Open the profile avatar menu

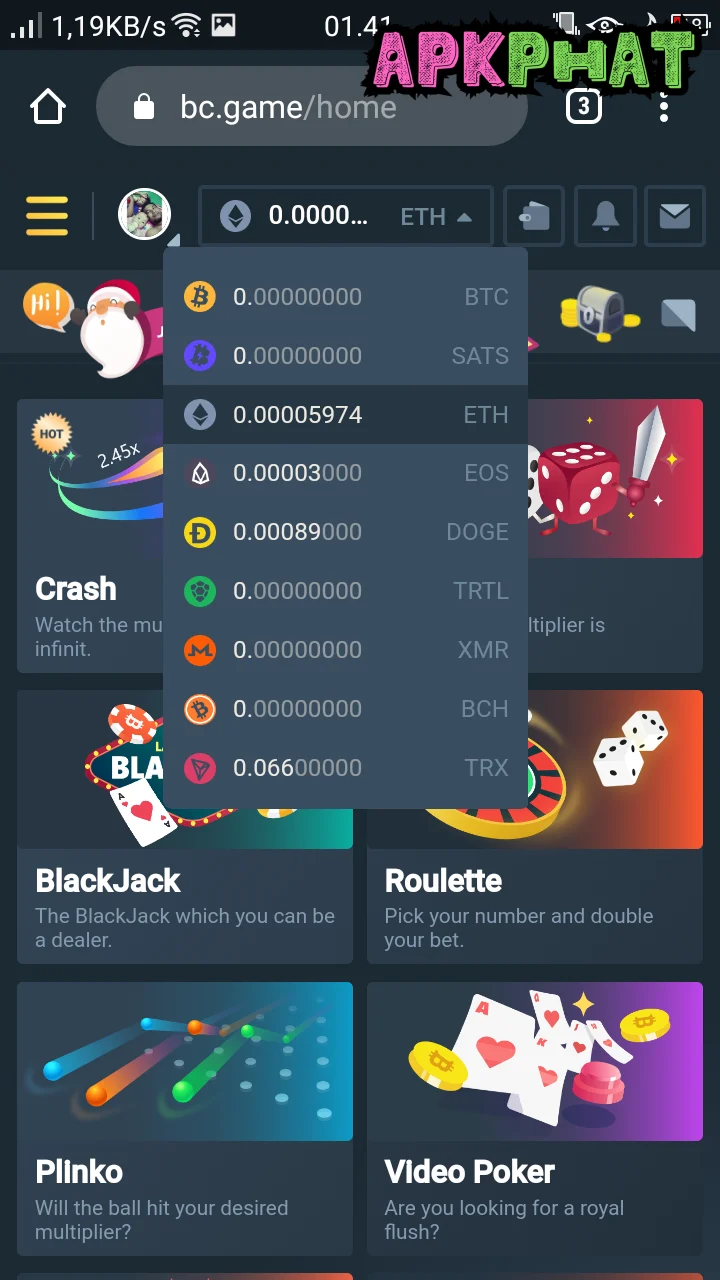point(145,214)
